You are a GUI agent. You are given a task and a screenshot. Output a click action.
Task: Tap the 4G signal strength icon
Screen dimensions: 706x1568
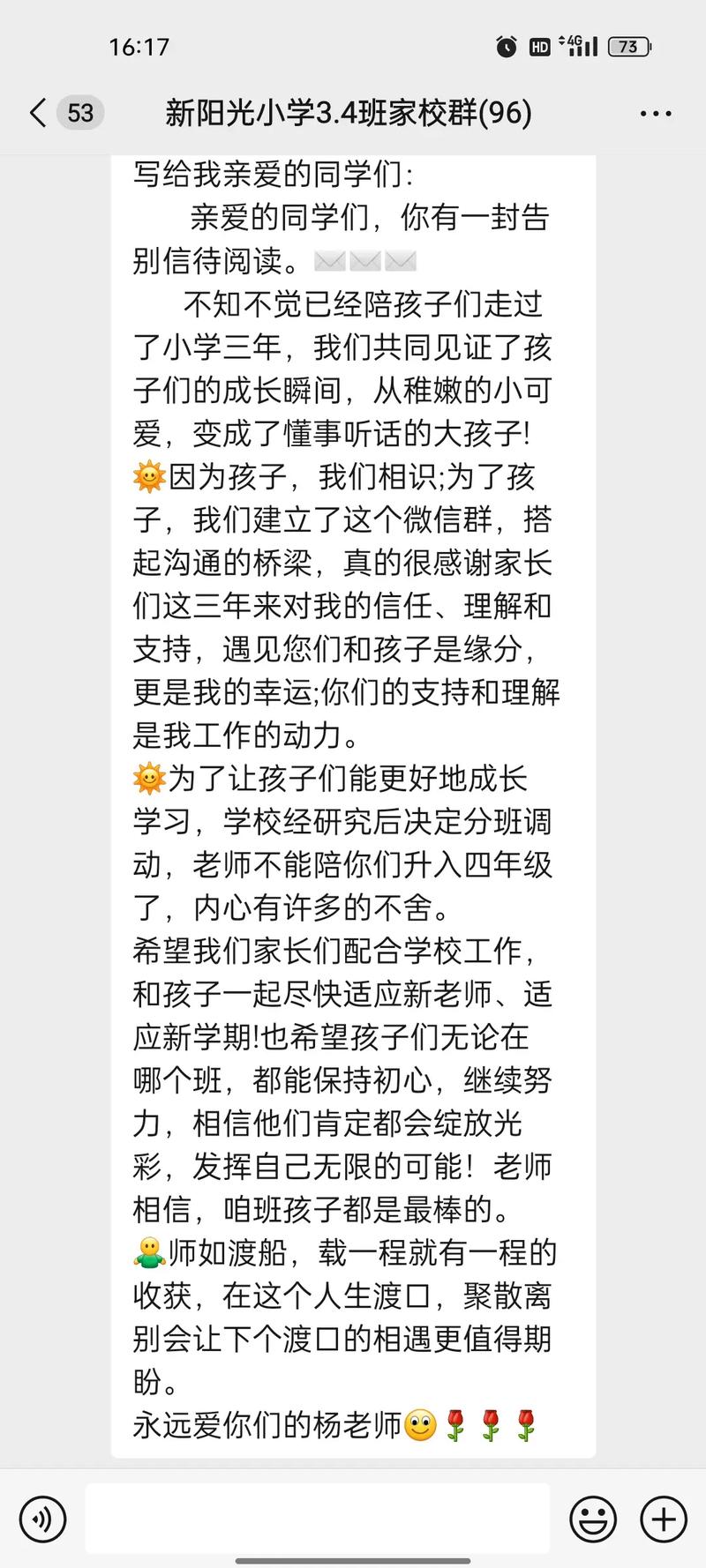[x=578, y=47]
